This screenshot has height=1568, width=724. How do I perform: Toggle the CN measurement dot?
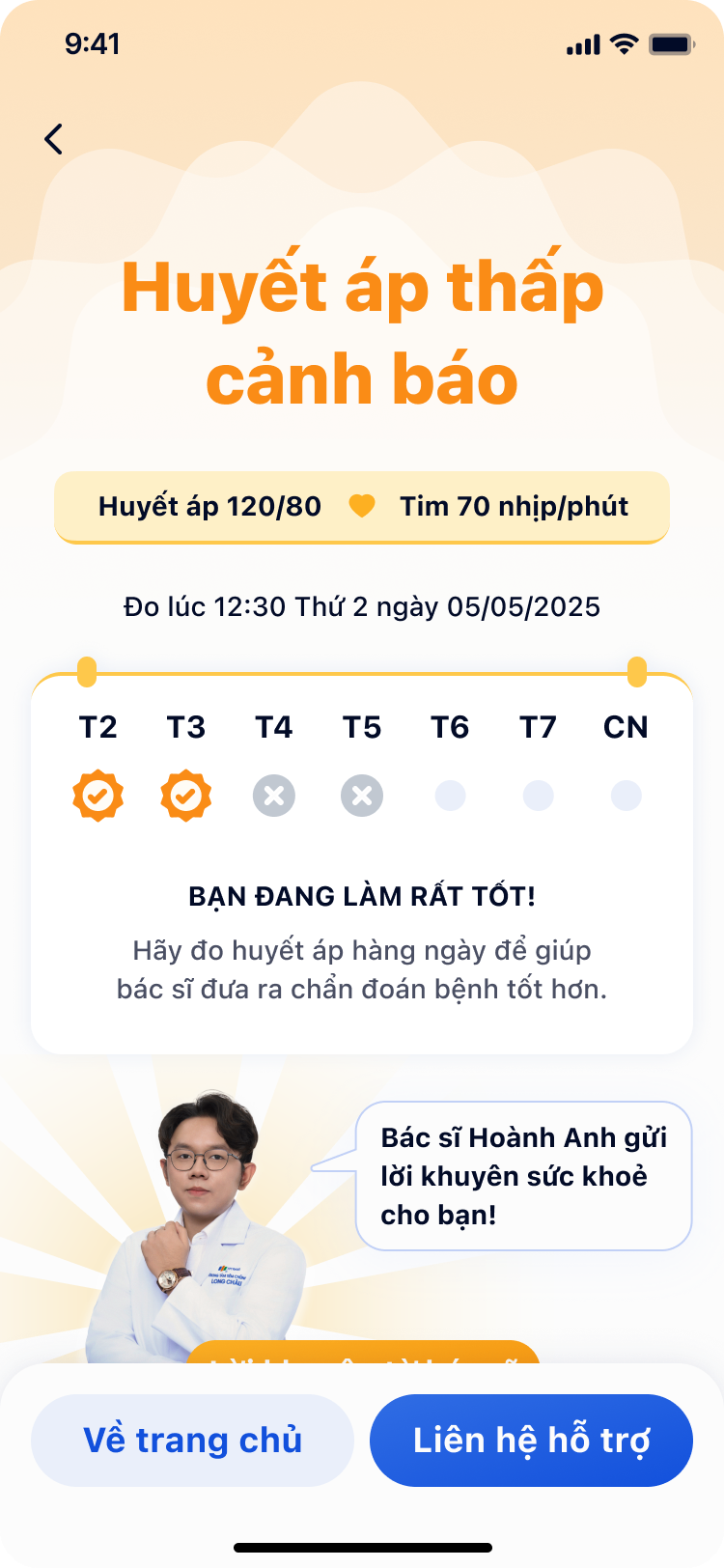(626, 795)
